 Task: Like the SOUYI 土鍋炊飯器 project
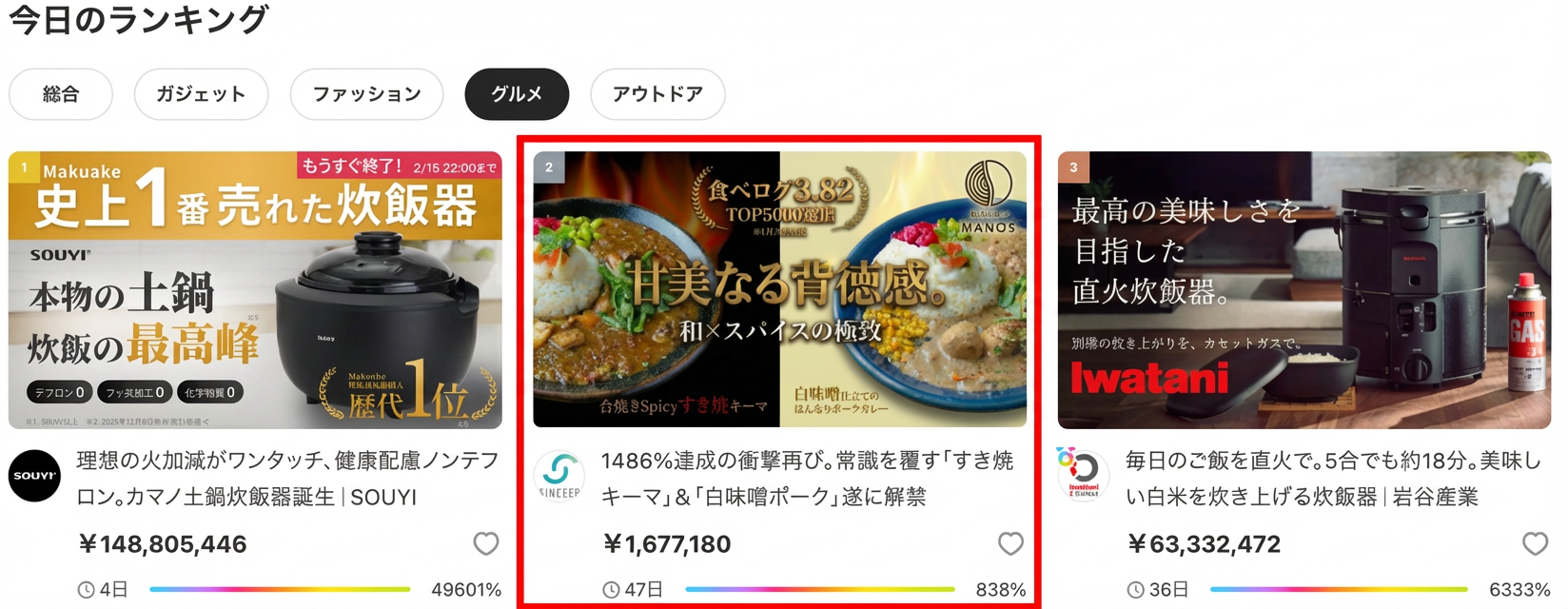(x=486, y=543)
